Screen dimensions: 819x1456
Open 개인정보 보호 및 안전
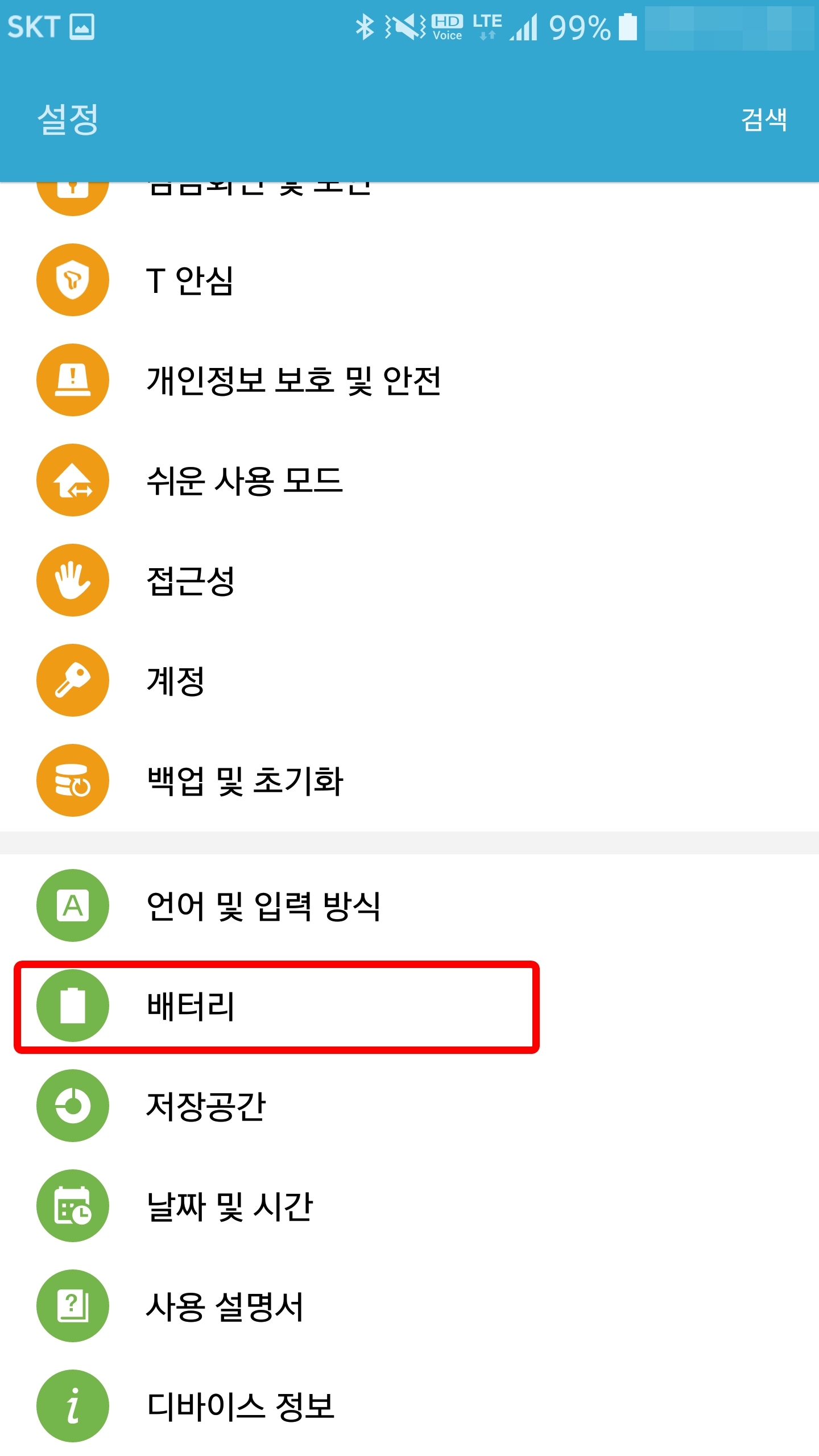coord(409,380)
